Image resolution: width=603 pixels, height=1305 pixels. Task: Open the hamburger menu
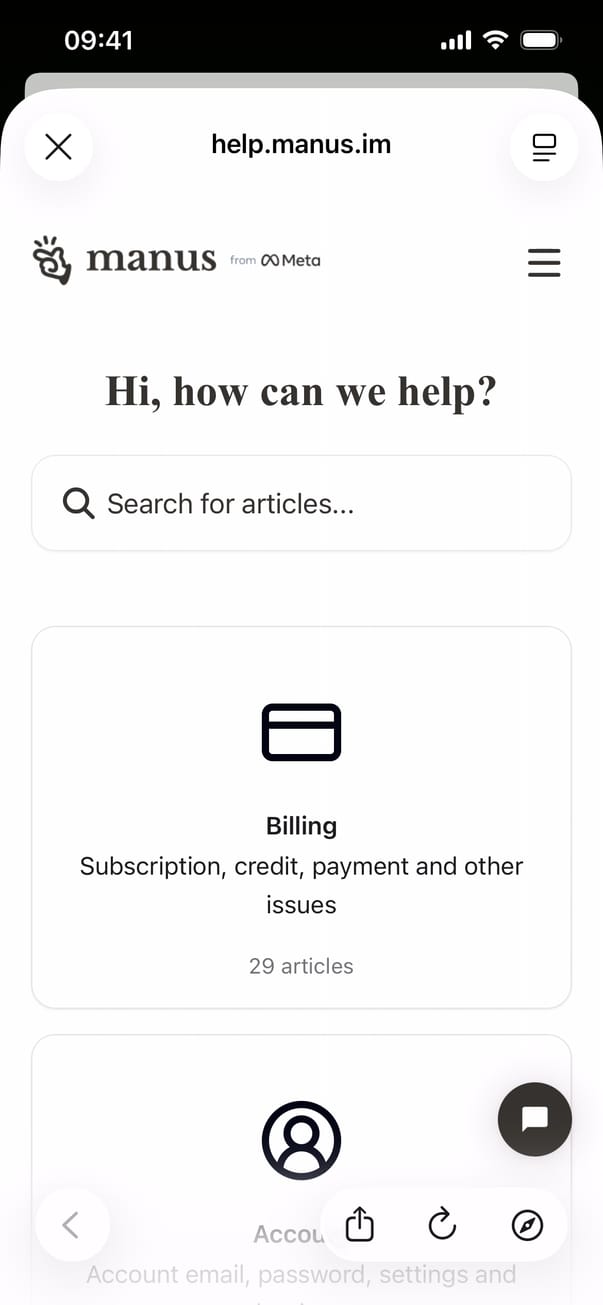(x=543, y=262)
